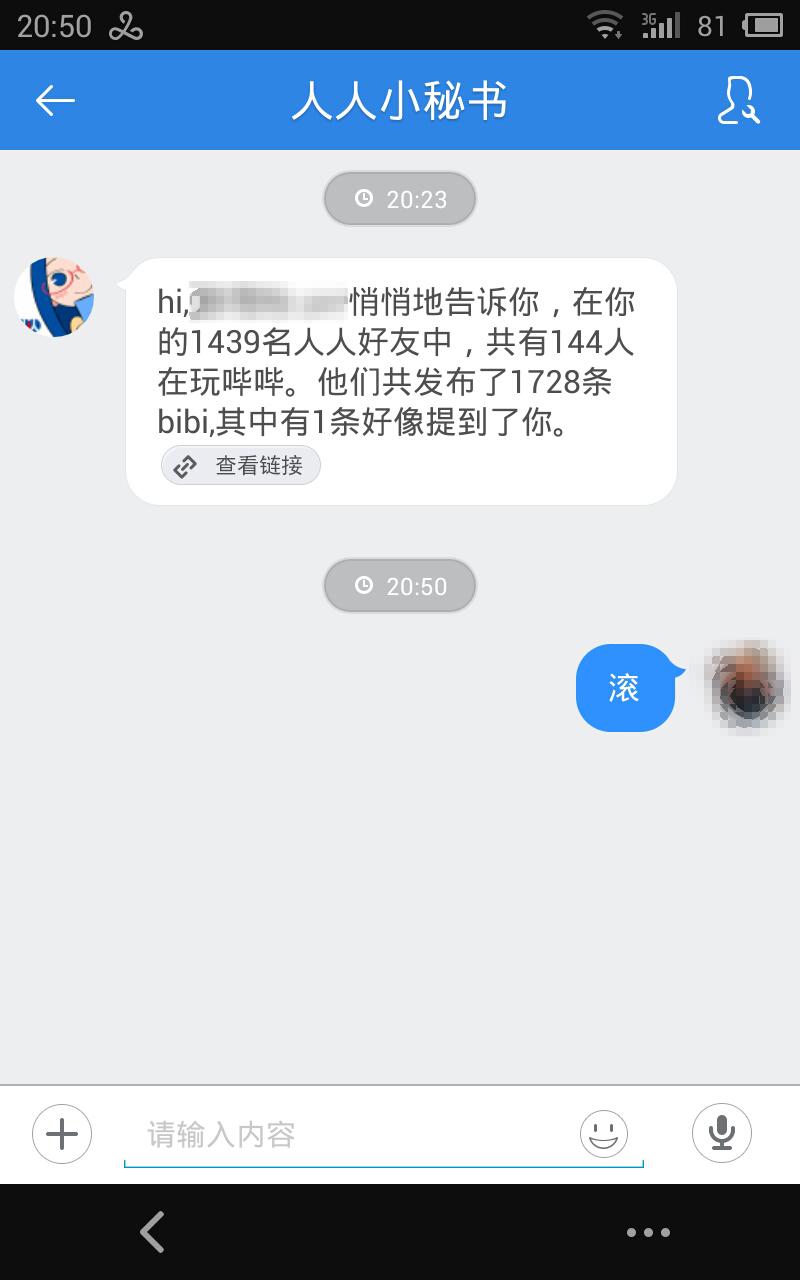The image size is (800, 1280).
Task: Tap the 20:50 timestamp bubble
Action: point(399,586)
